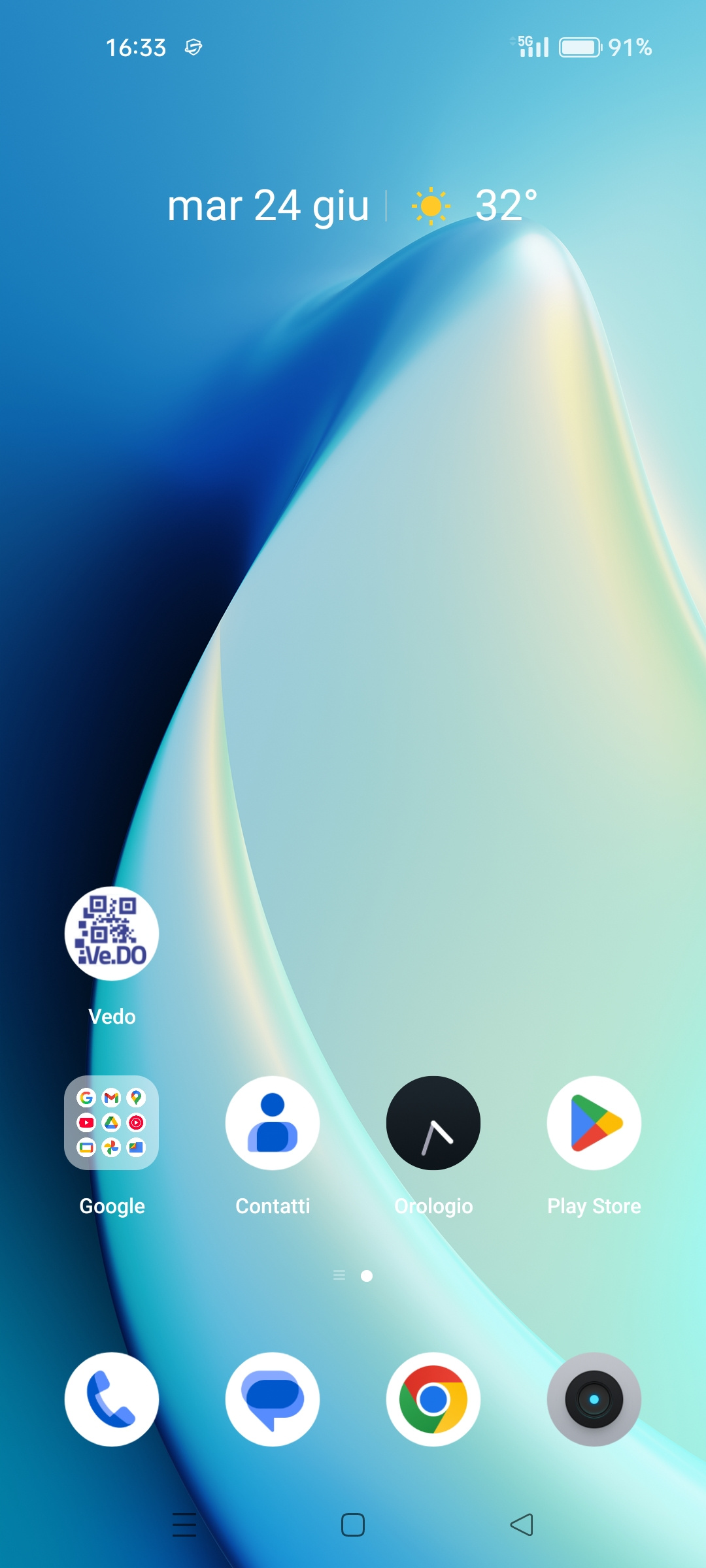Screen dimensions: 706x1568
Task: Launch the Play Store
Action: [594, 1122]
